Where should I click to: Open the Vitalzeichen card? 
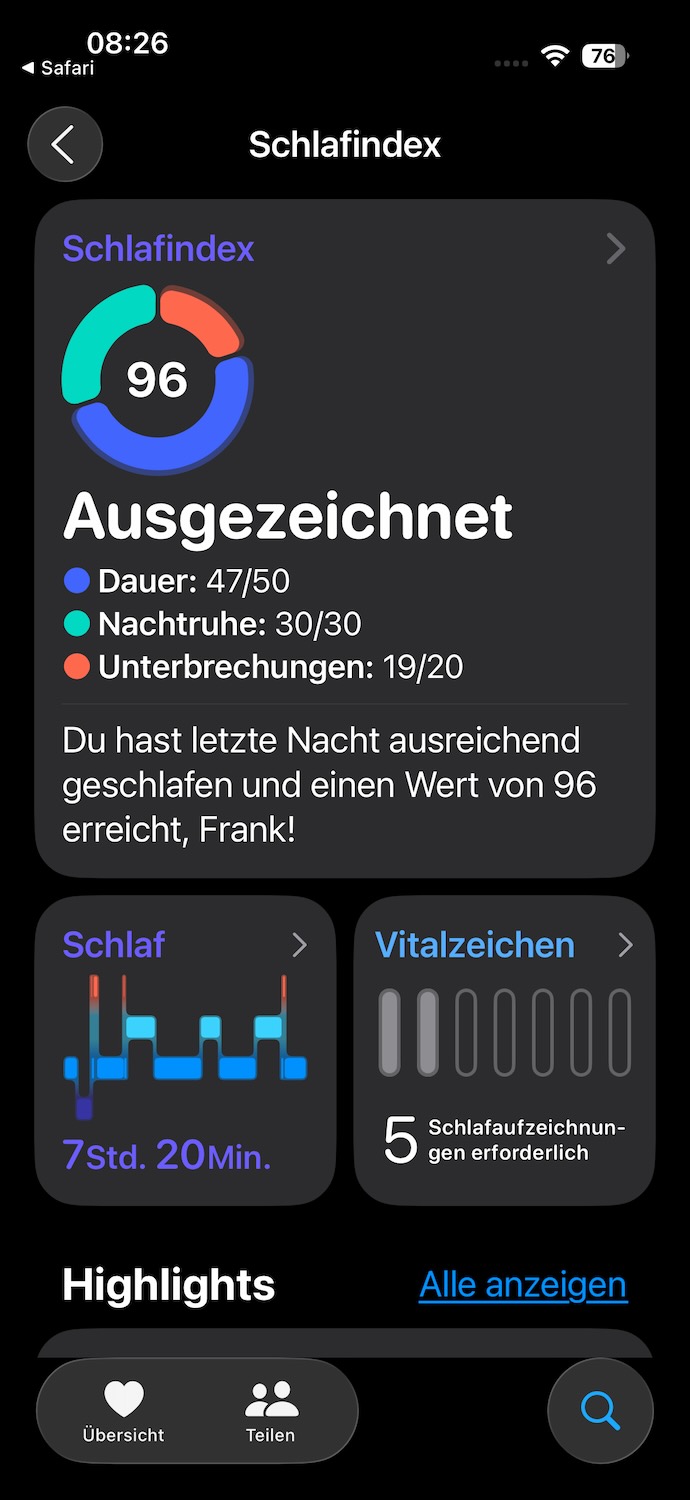[504, 1050]
